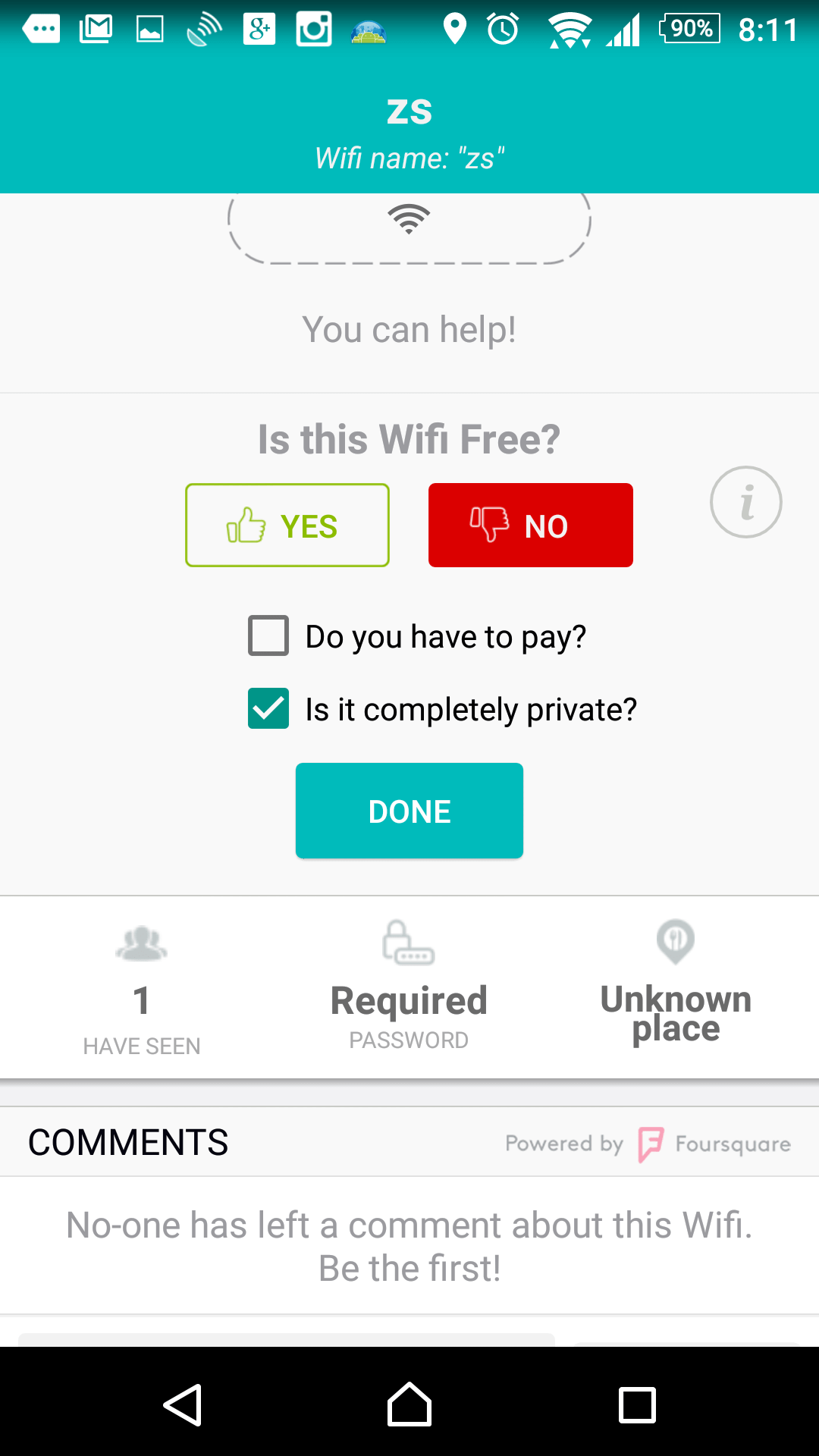
Task: Check the 'Do you have to pay?' box
Action: pos(268,635)
